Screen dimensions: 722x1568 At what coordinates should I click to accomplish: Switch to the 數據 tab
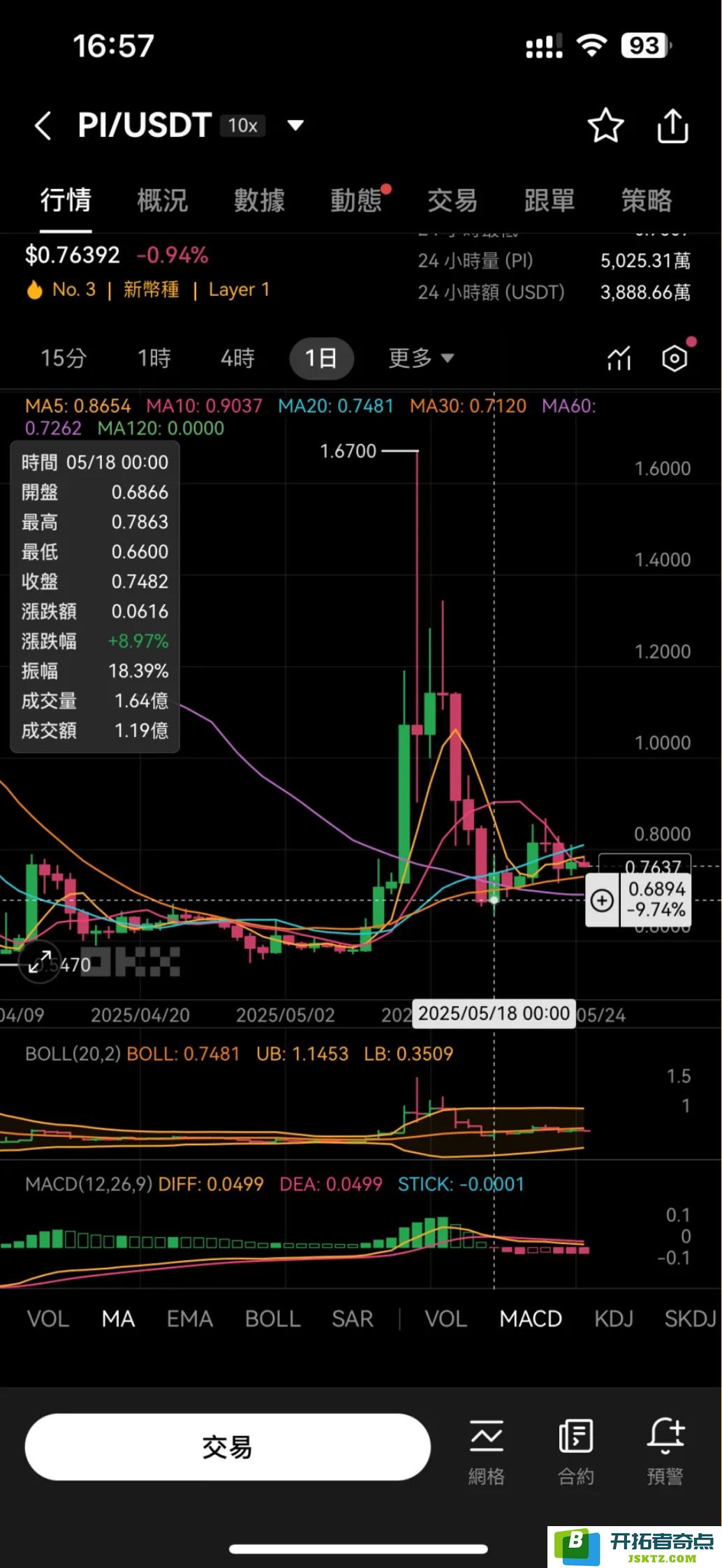[x=259, y=201]
